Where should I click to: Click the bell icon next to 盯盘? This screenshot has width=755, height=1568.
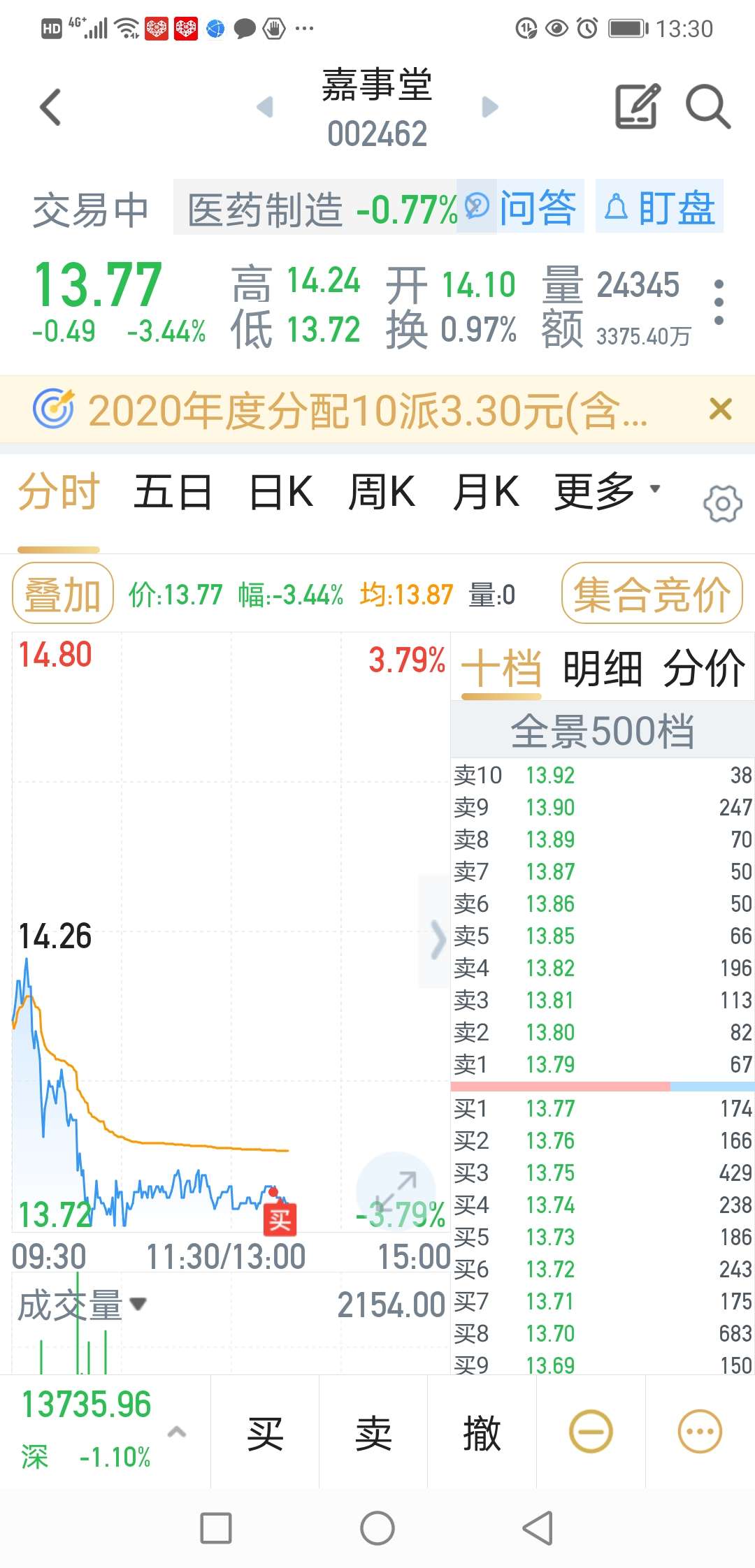click(615, 208)
